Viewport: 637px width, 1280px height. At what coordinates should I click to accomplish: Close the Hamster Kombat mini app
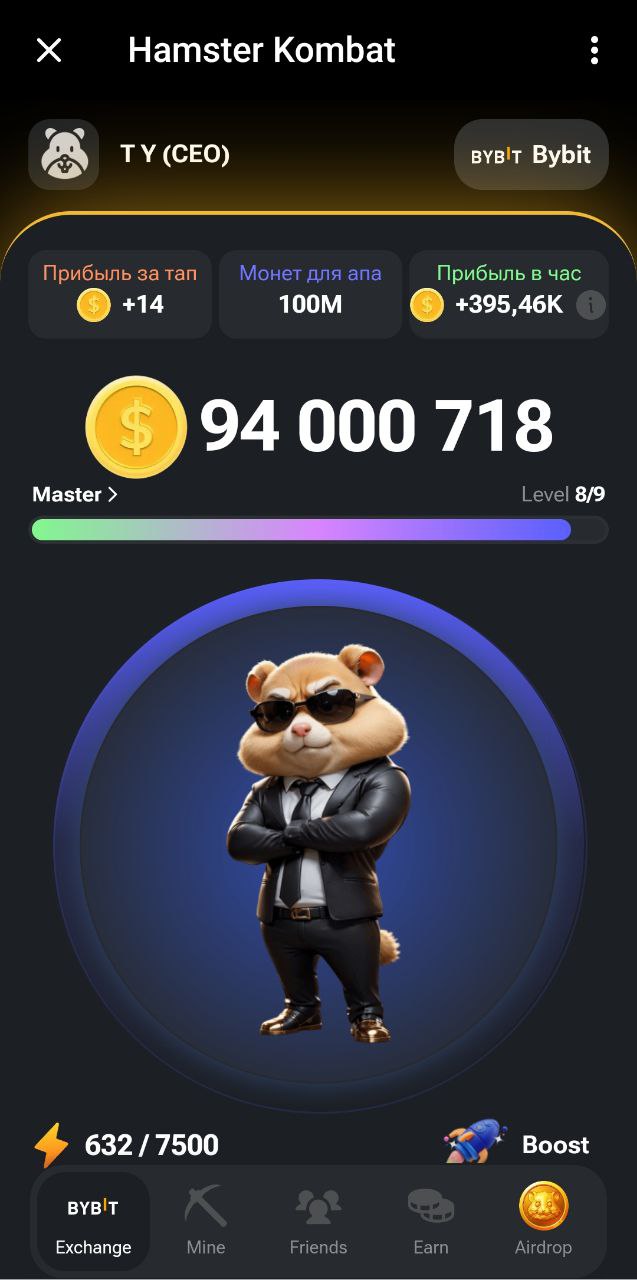(x=49, y=50)
